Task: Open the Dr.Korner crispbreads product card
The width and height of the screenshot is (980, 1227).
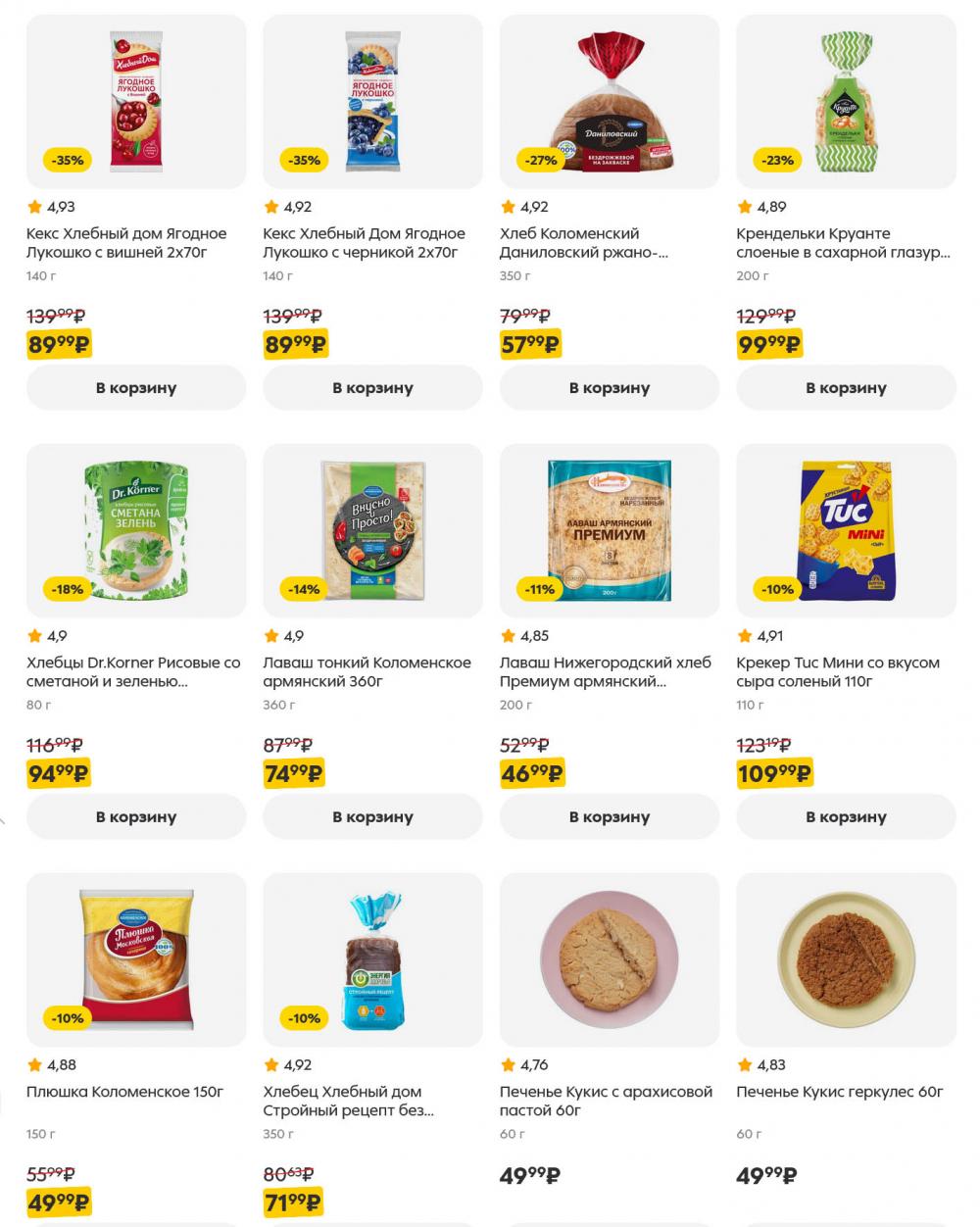Action: (135, 531)
